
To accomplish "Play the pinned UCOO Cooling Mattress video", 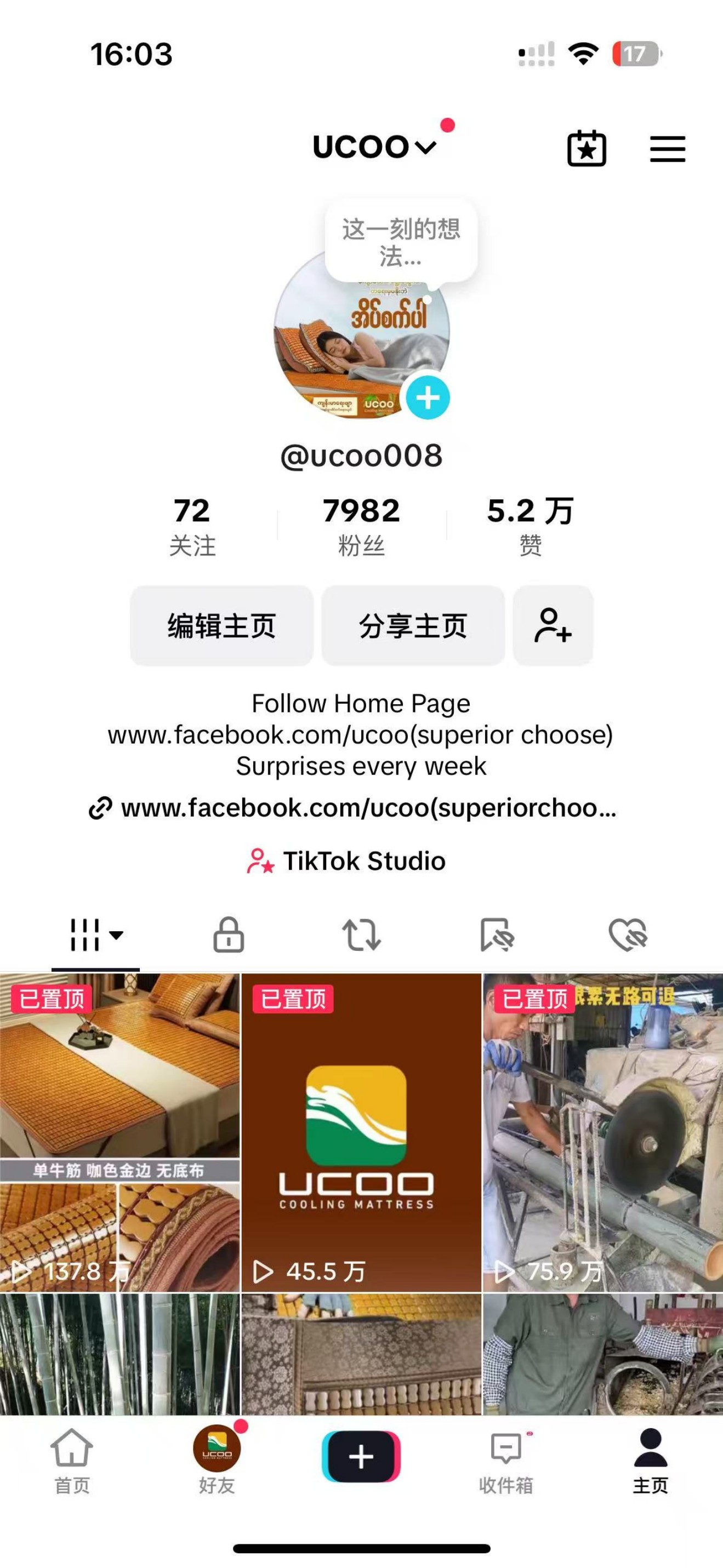I will (361, 1132).
